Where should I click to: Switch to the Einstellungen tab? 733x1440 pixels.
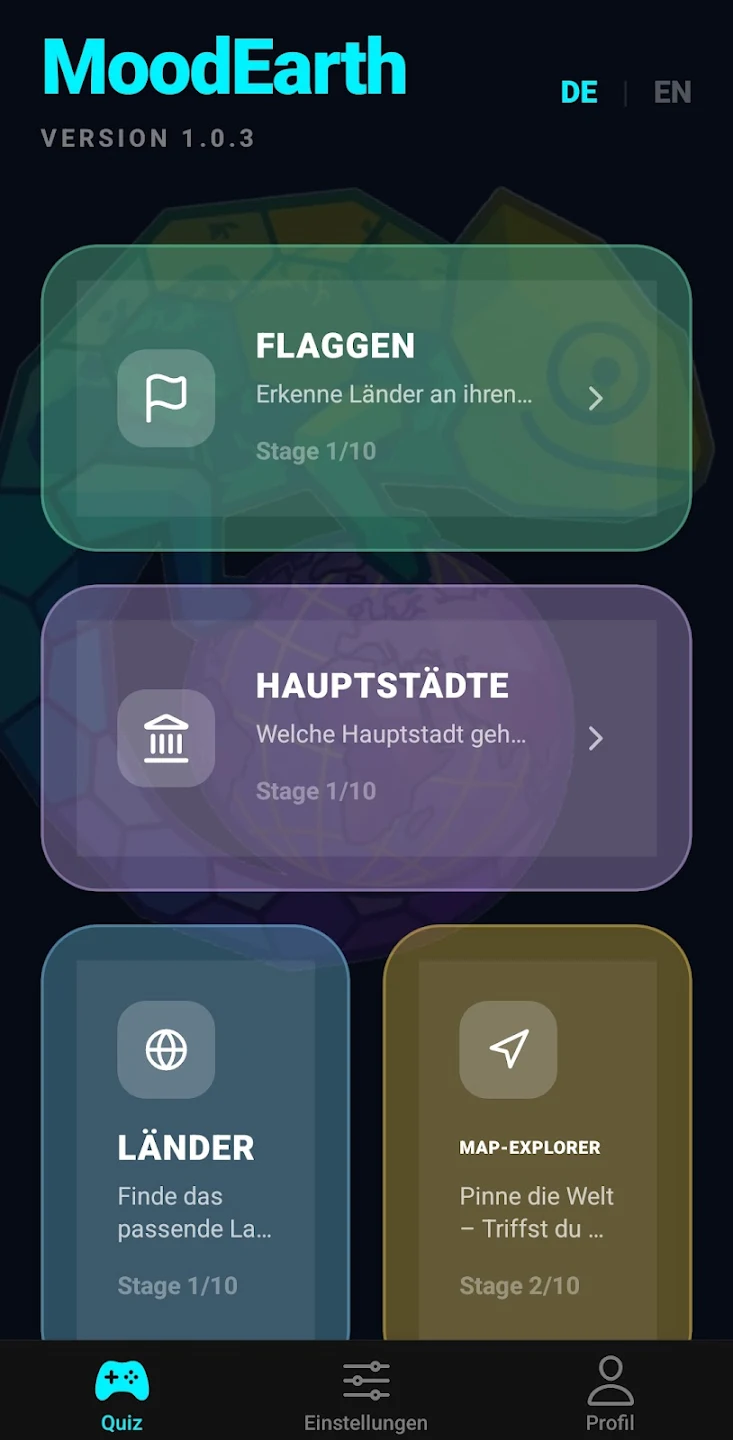tap(366, 1393)
